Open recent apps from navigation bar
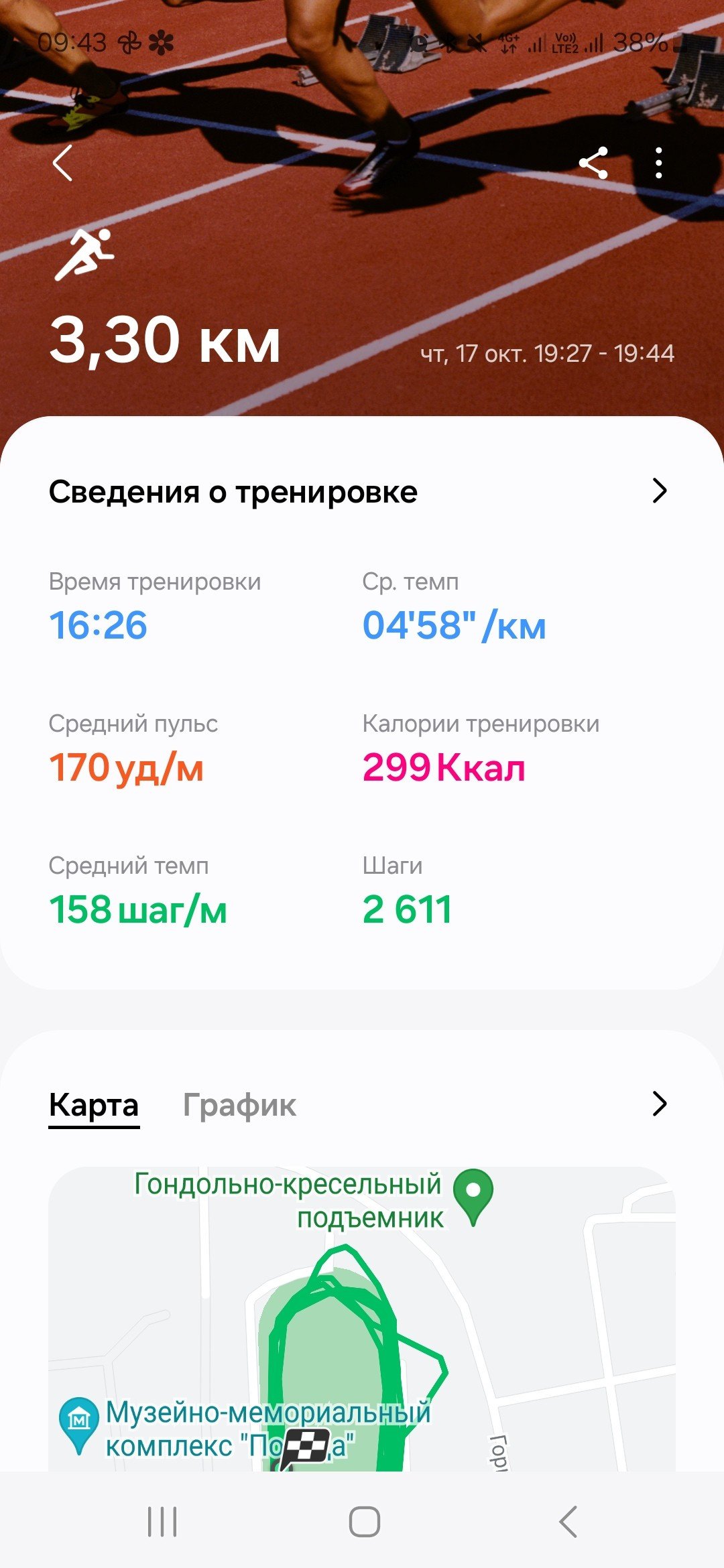 [x=162, y=1522]
